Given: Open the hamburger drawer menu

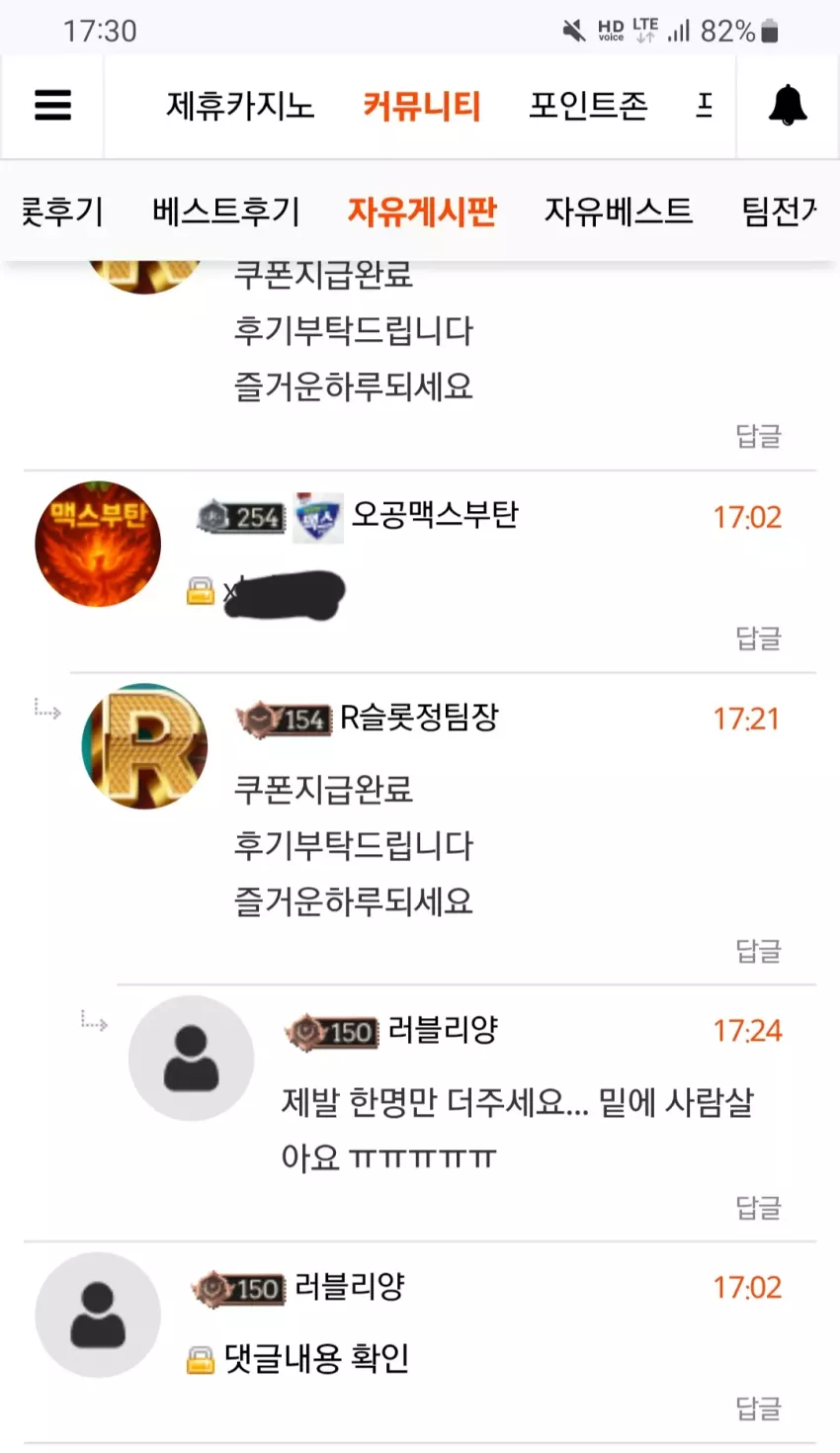Looking at the screenshot, I should (x=52, y=105).
